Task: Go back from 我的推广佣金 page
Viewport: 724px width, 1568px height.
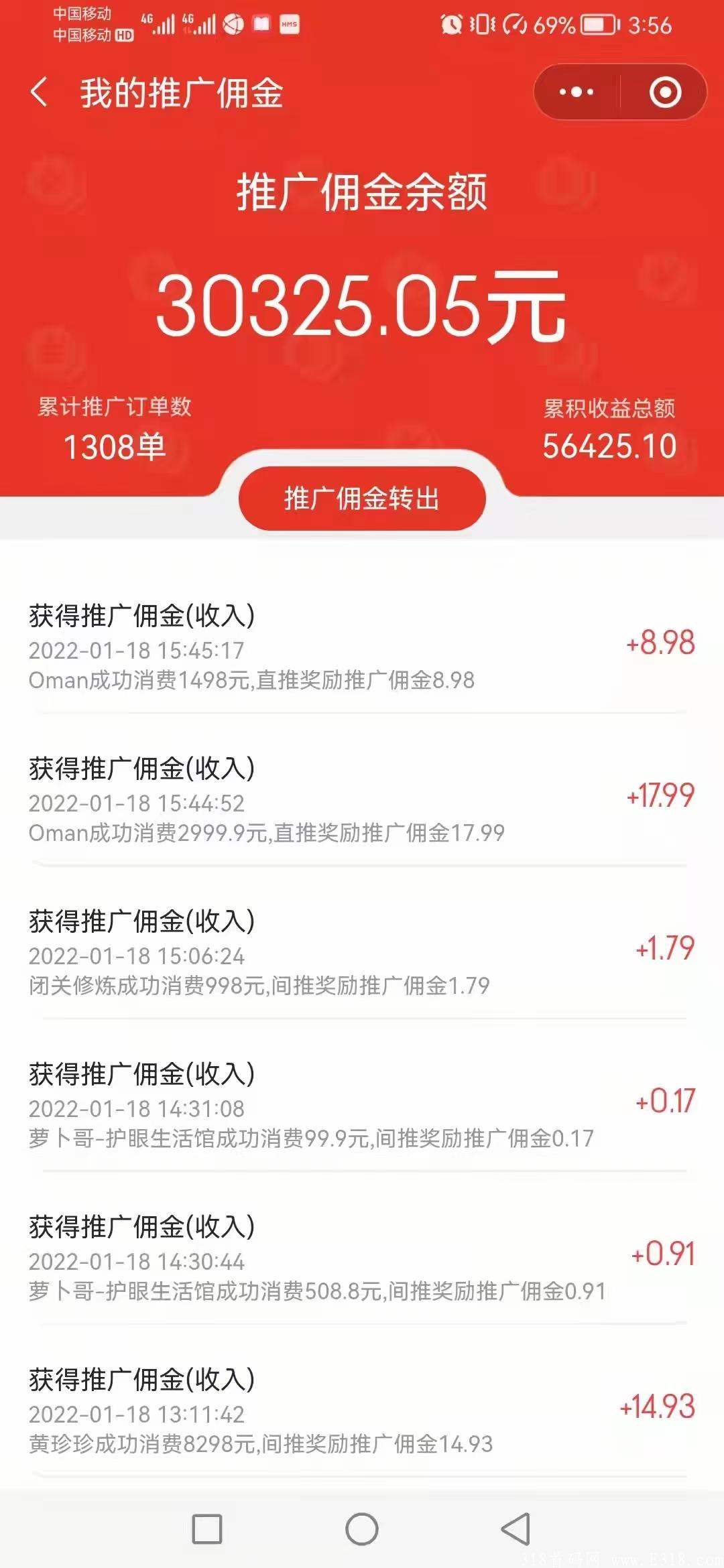Action: tap(40, 92)
